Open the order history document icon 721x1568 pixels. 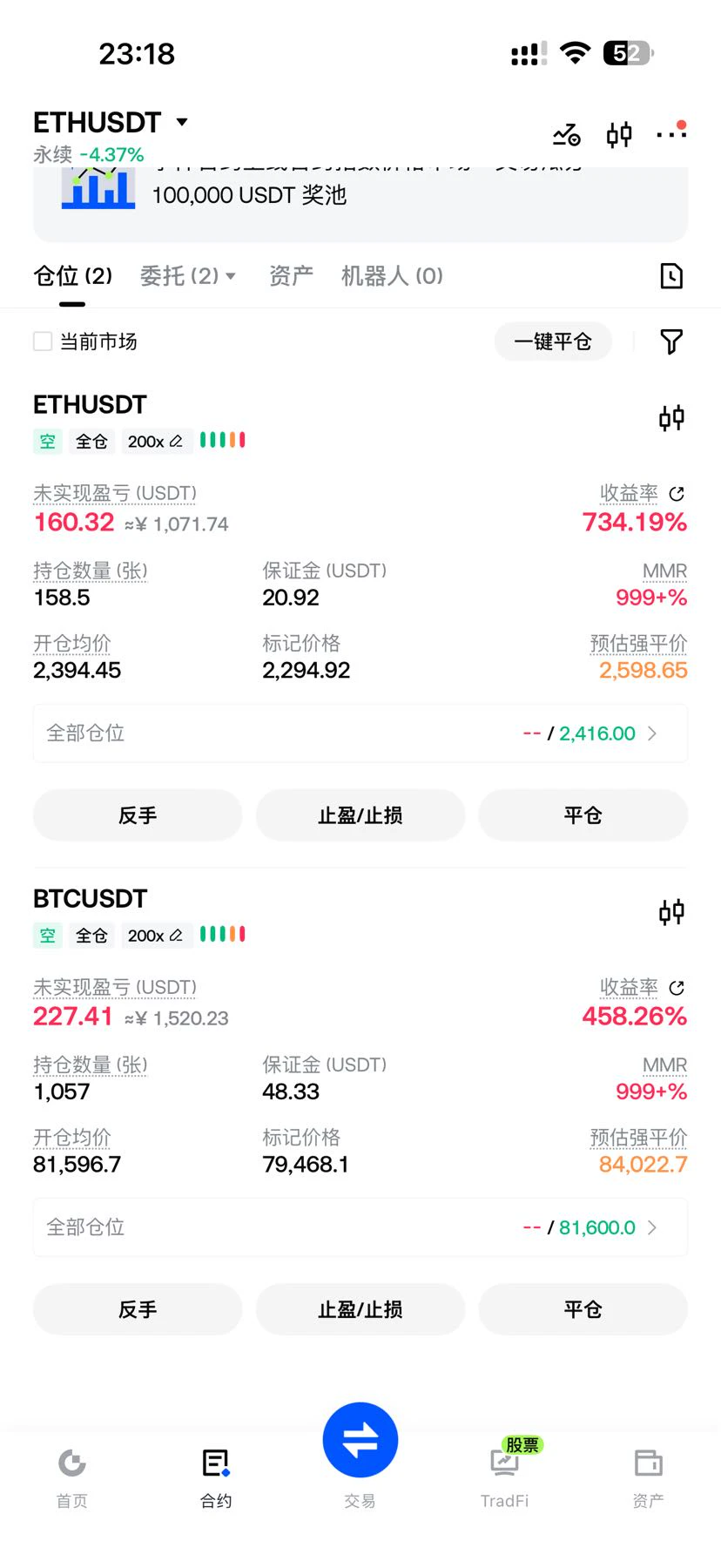tap(671, 276)
